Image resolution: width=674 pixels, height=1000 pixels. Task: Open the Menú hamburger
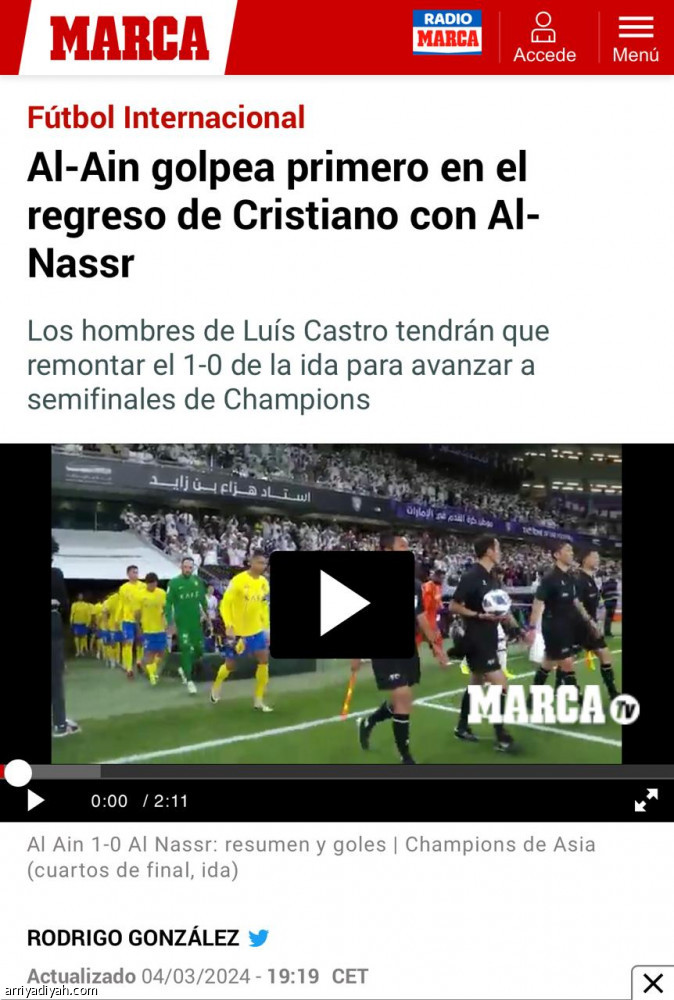pos(635,38)
